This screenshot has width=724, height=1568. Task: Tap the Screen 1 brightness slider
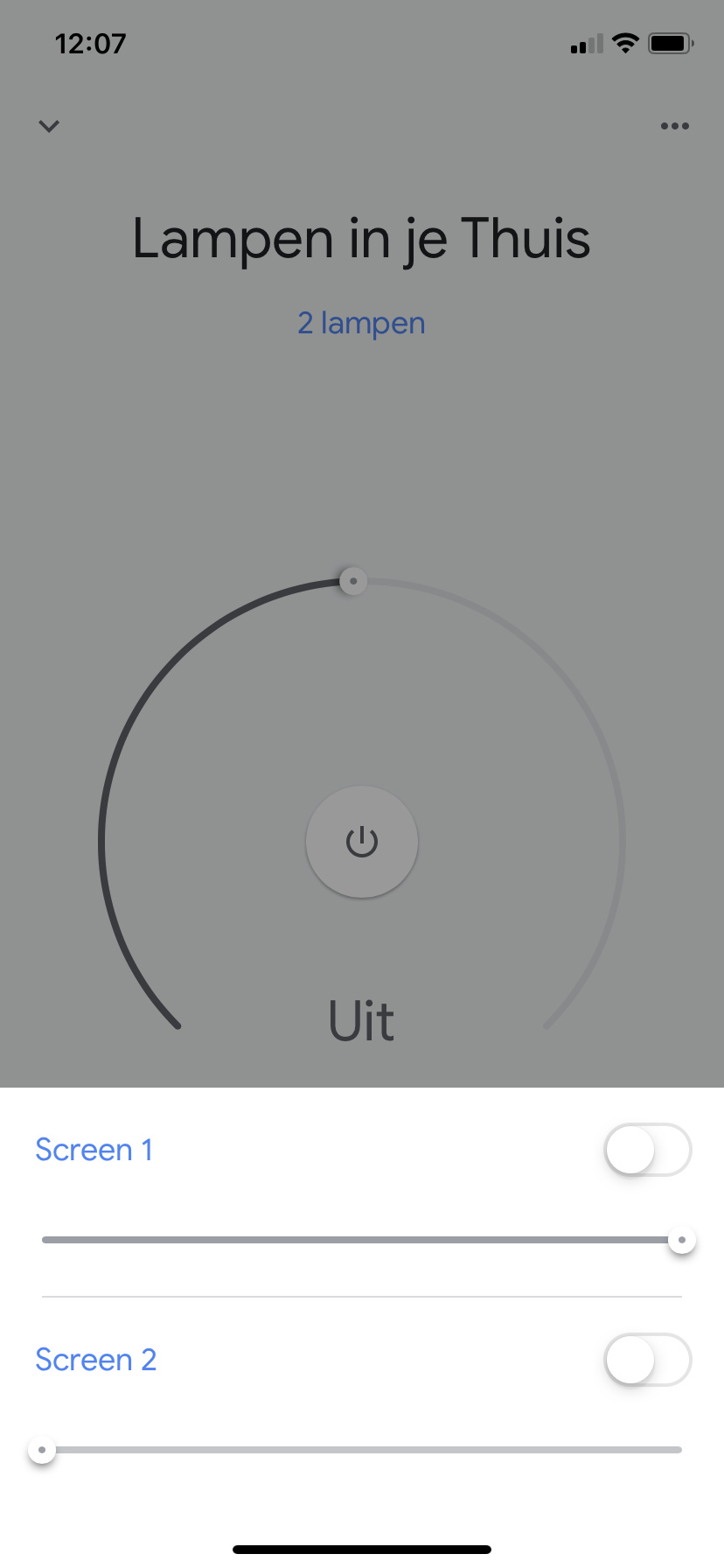tap(361, 1240)
